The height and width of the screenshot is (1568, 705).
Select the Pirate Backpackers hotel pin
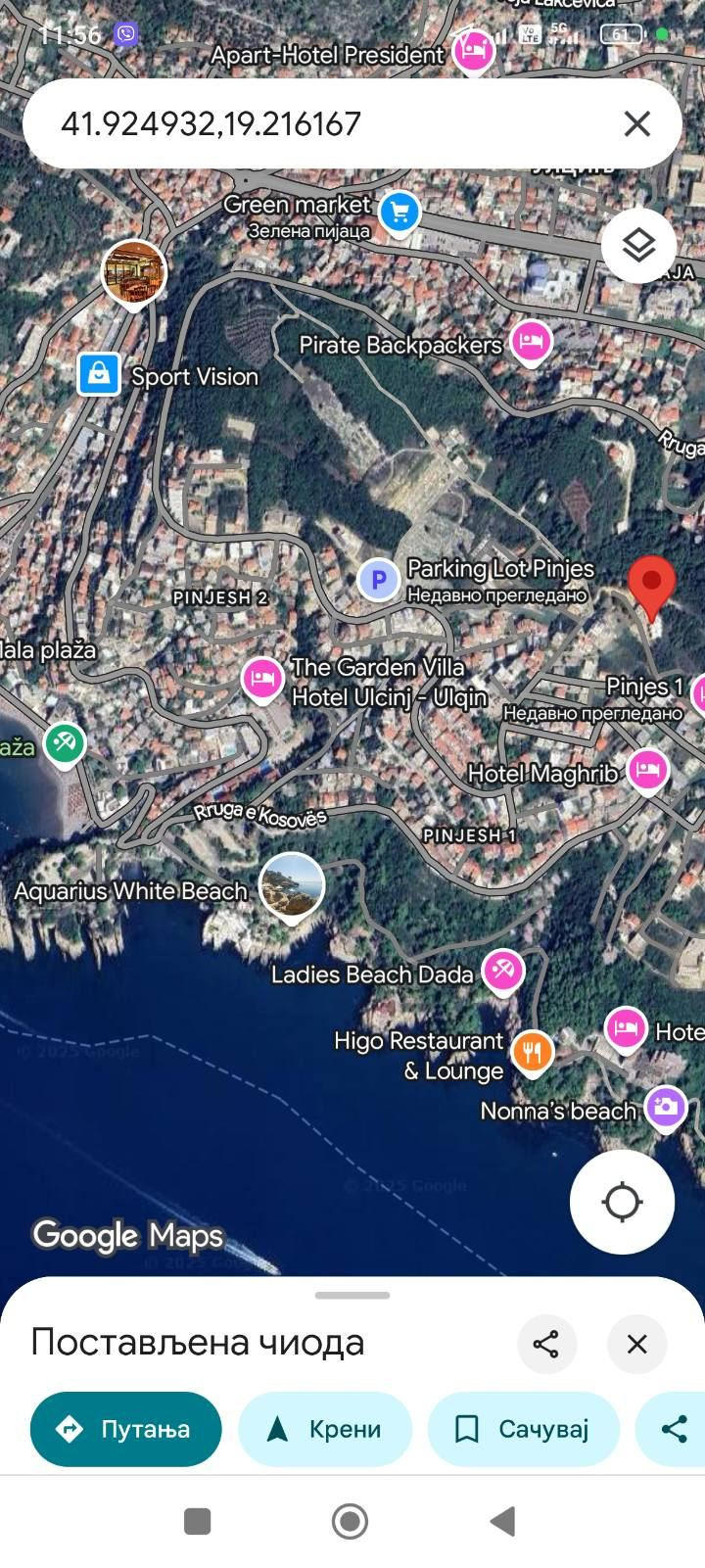[x=531, y=343]
